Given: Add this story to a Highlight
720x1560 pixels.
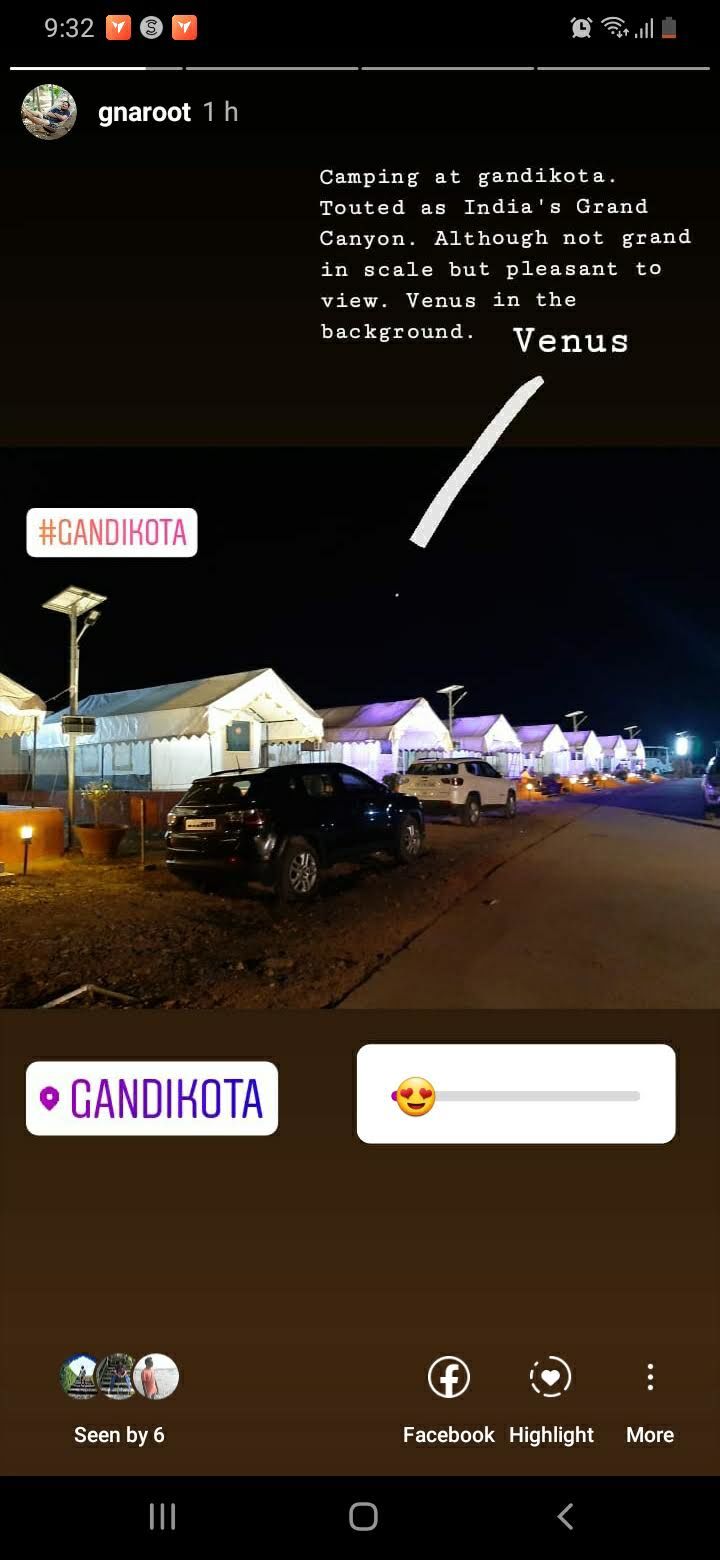Looking at the screenshot, I should pyautogui.click(x=551, y=1398).
